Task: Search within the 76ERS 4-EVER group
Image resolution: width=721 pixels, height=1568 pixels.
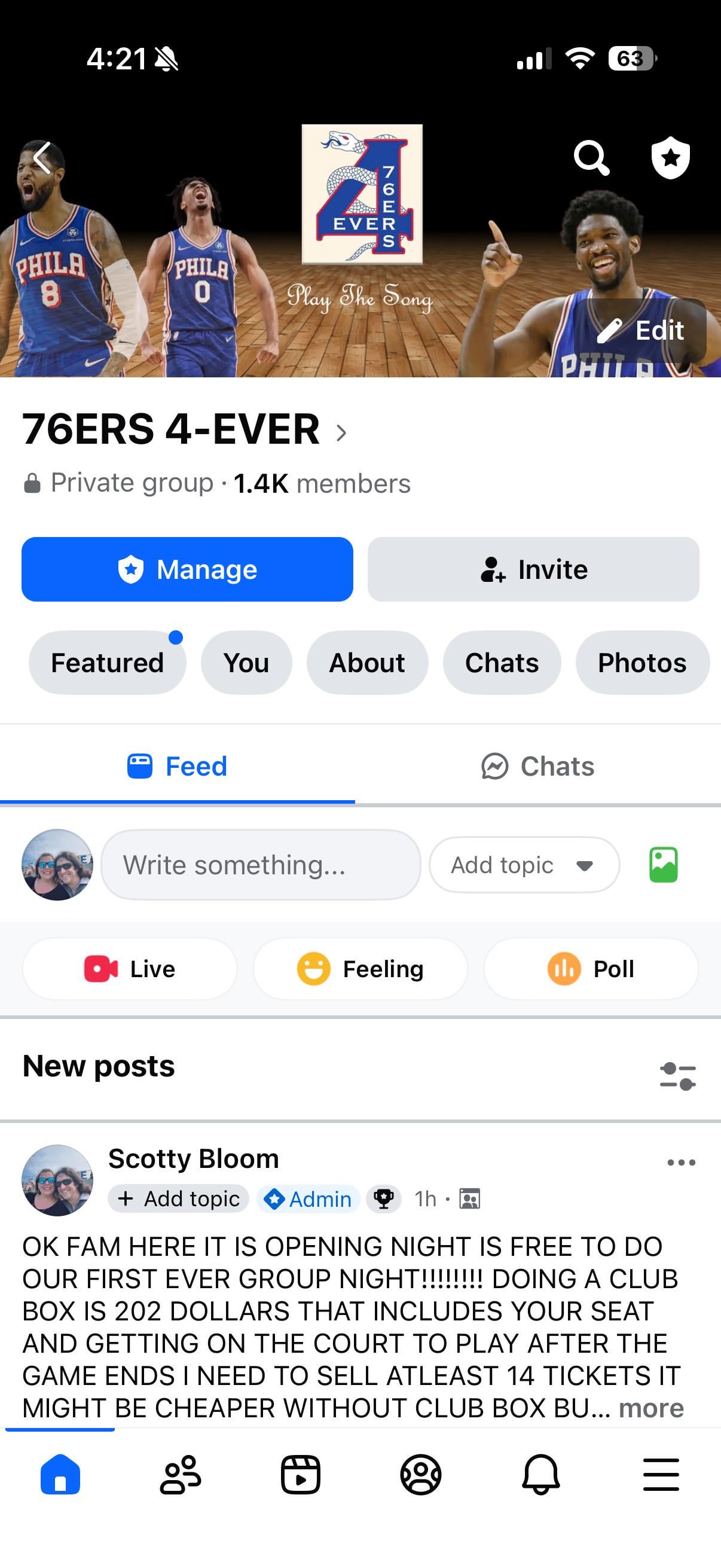Action: click(591, 158)
